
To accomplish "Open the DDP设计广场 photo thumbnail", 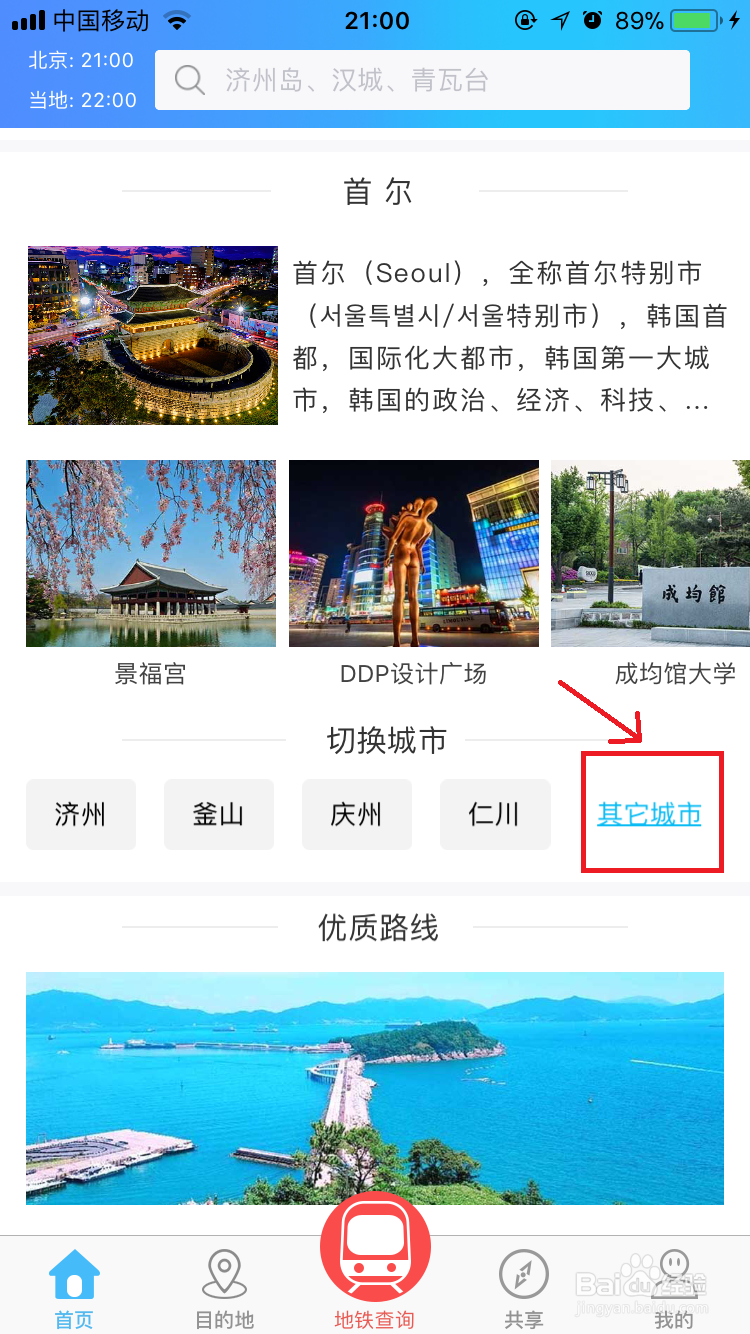I will point(413,553).
